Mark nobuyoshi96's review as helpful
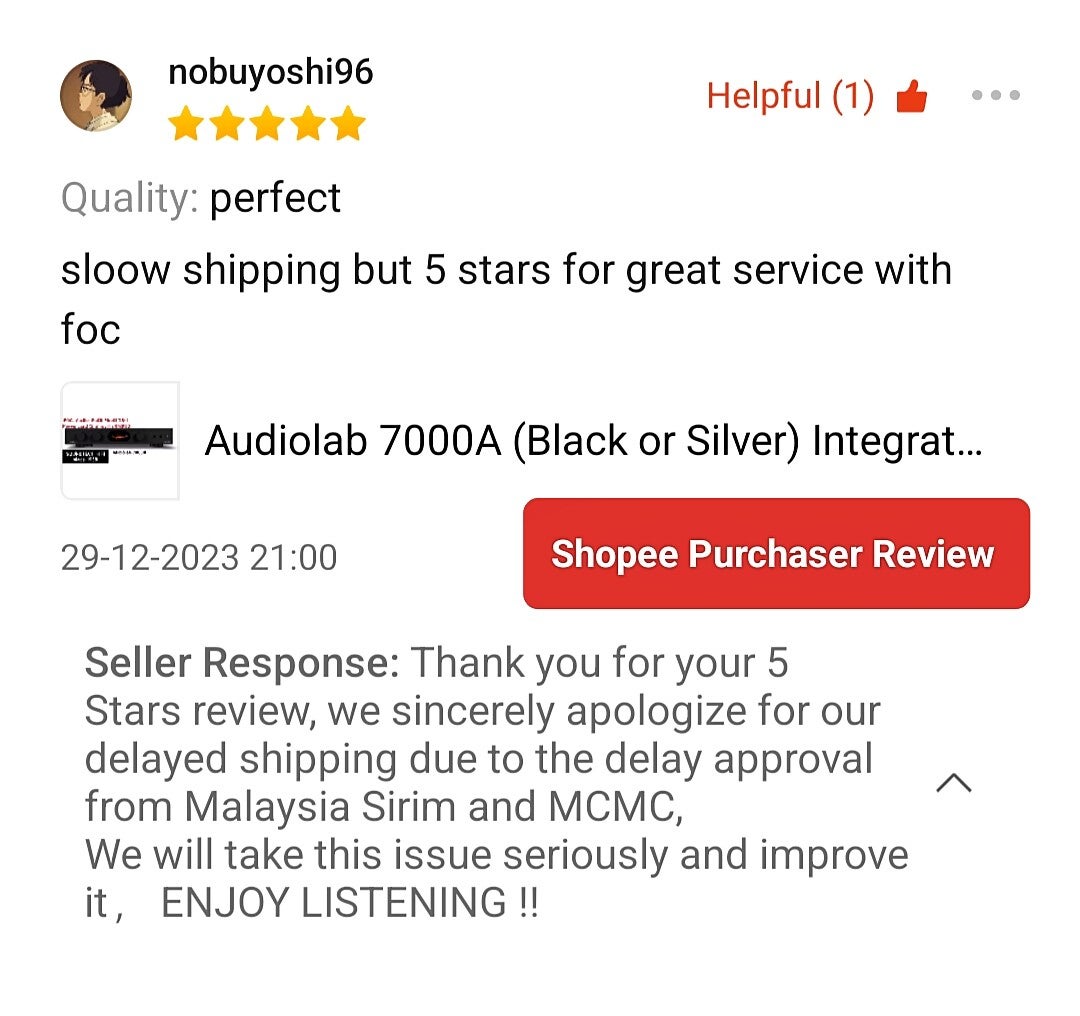The image size is (1080, 1016). pyautogui.click(x=911, y=98)
